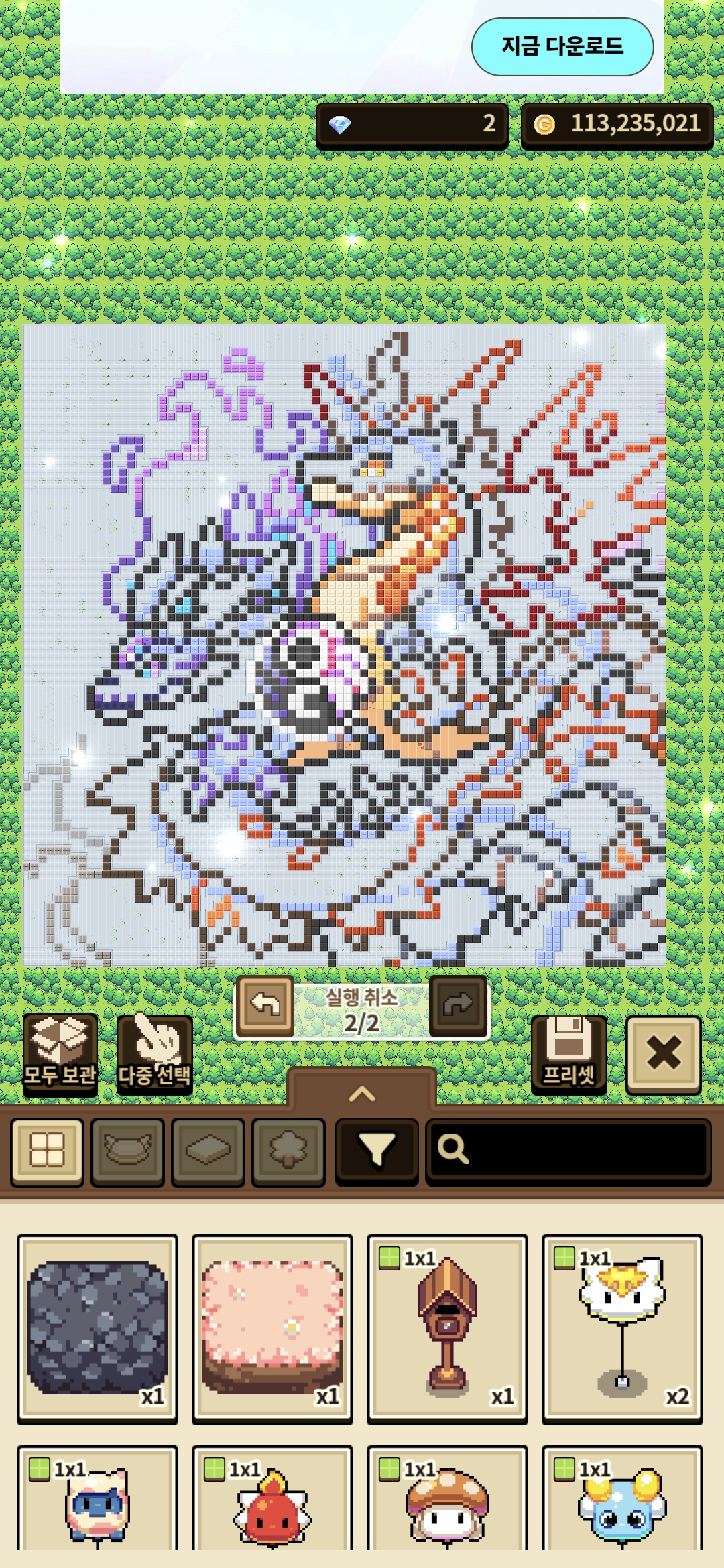
Task: Switch to the mask-shaped category tab
Action: [127, 1152]
